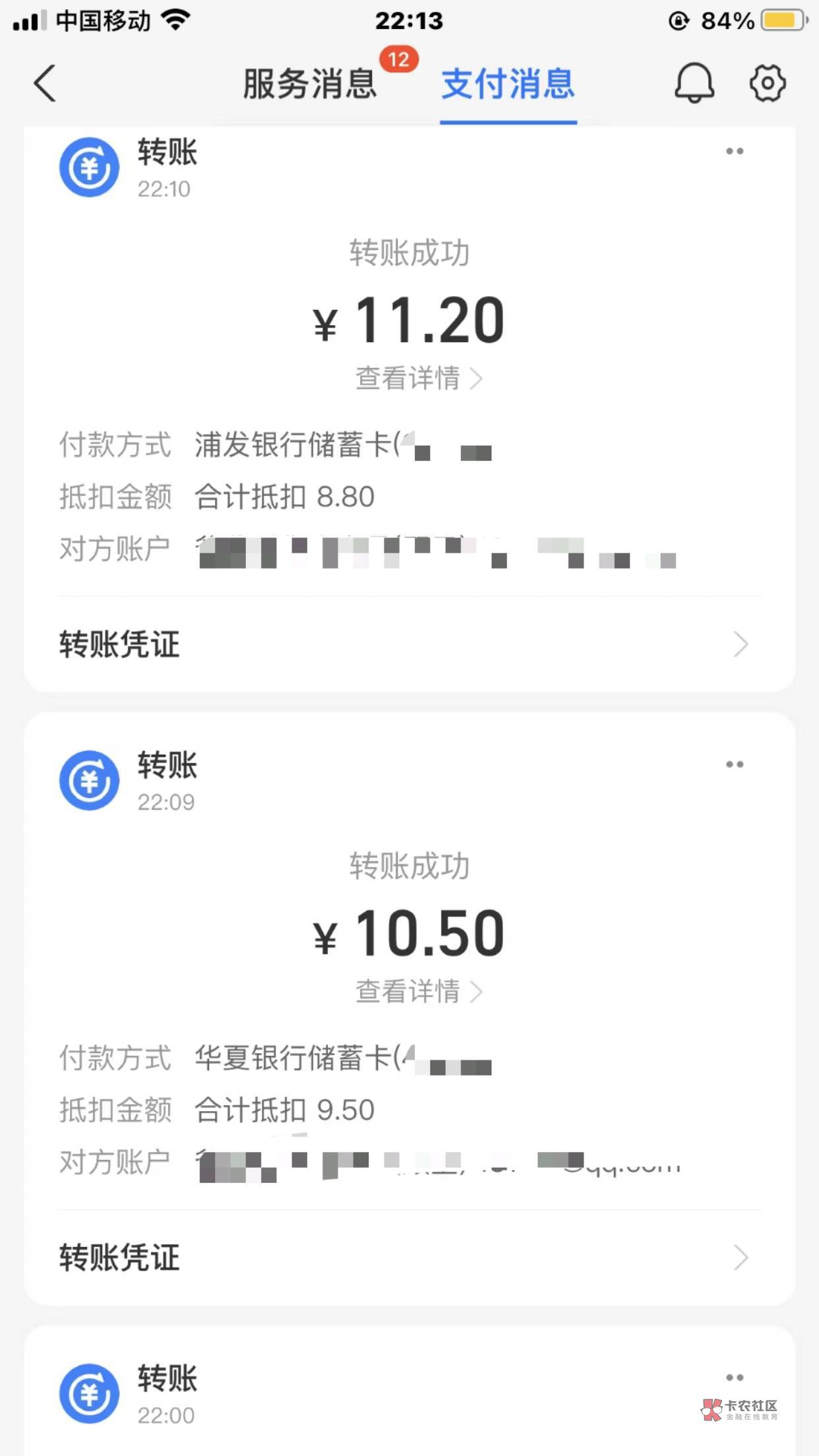The height and width of the screenshot is (1456, 819).
Task: Switch to the 服务消息 tab
Action: tap(310, 84)
